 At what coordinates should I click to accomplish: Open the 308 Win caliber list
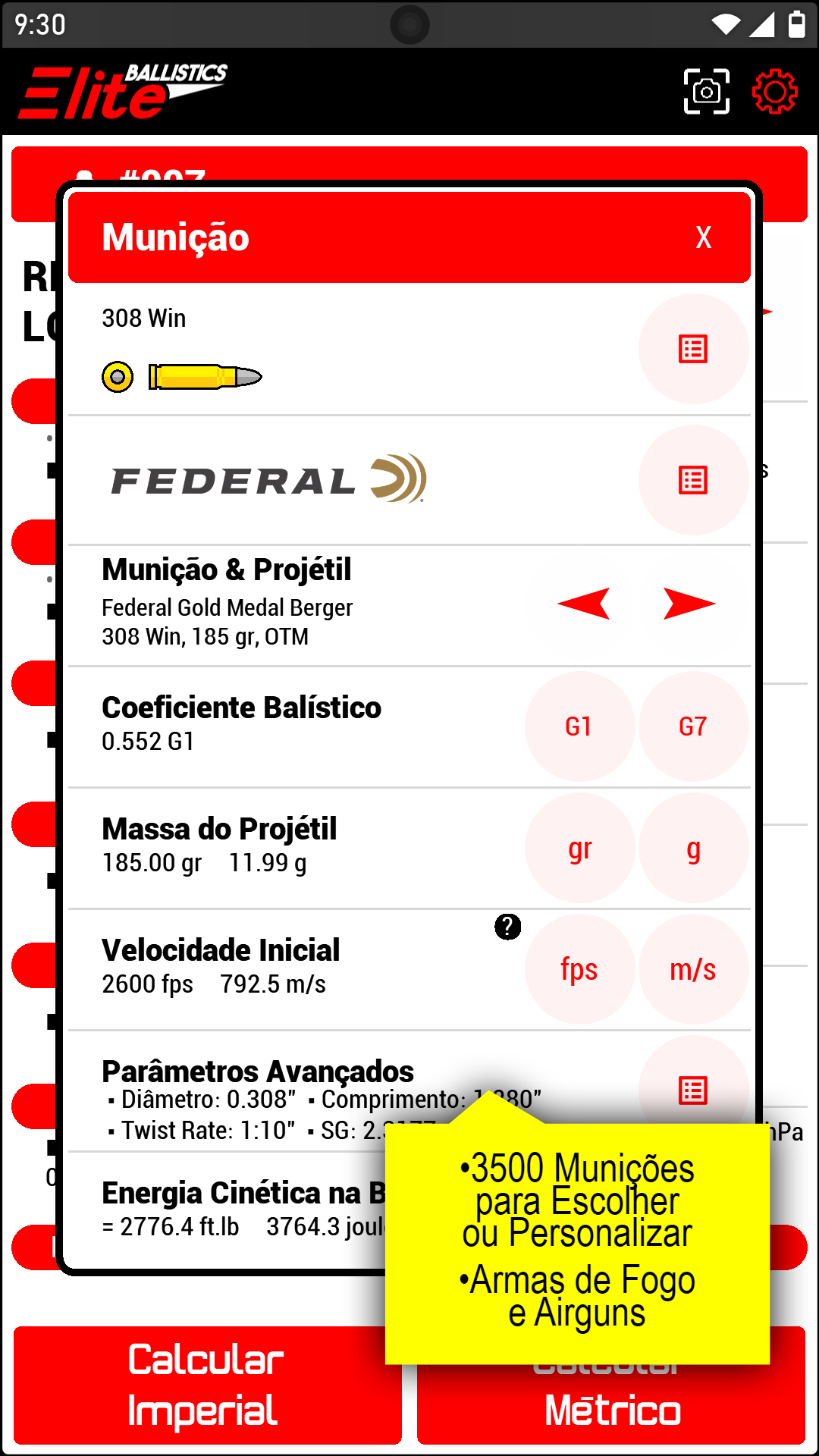693,349
